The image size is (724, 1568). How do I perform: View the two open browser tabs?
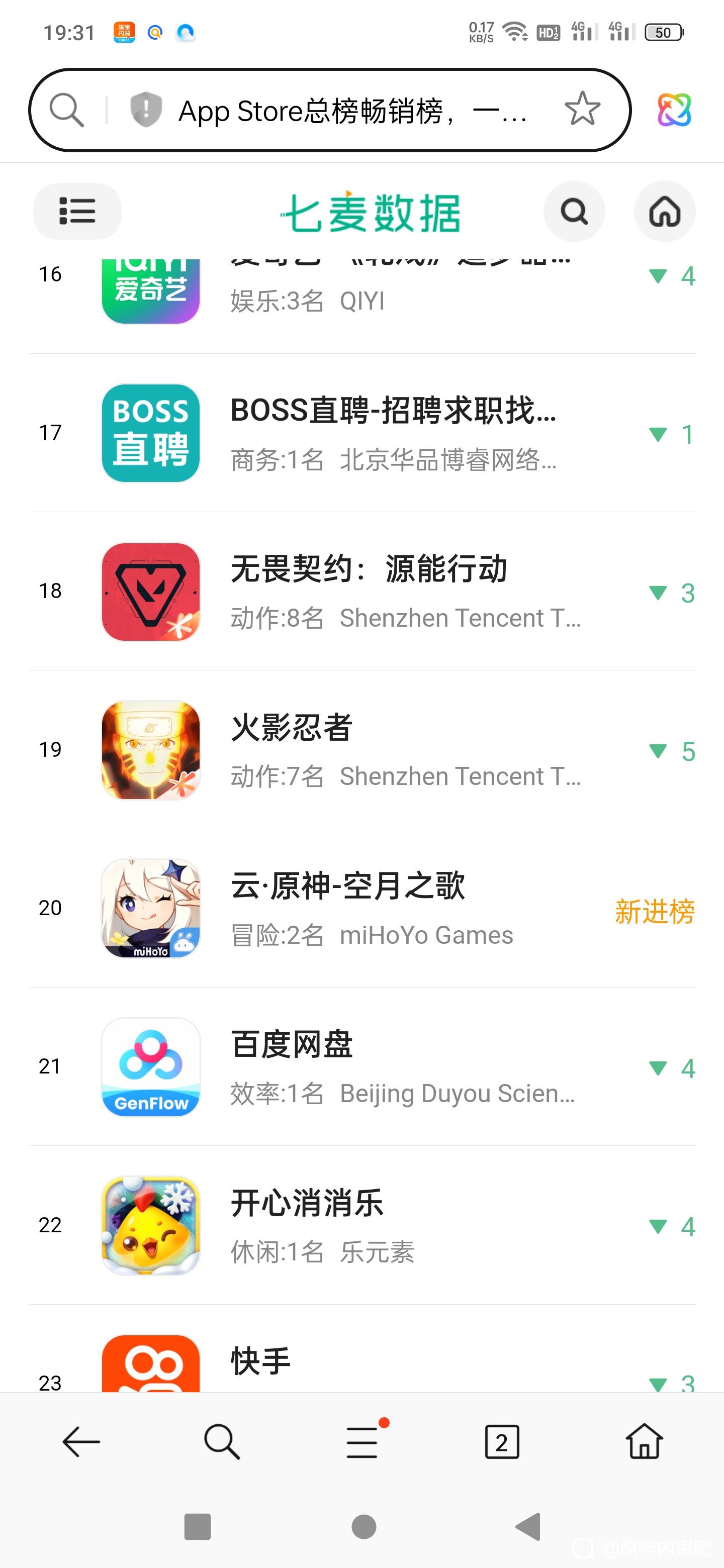pyautogui.click(x=502, y=1441)
